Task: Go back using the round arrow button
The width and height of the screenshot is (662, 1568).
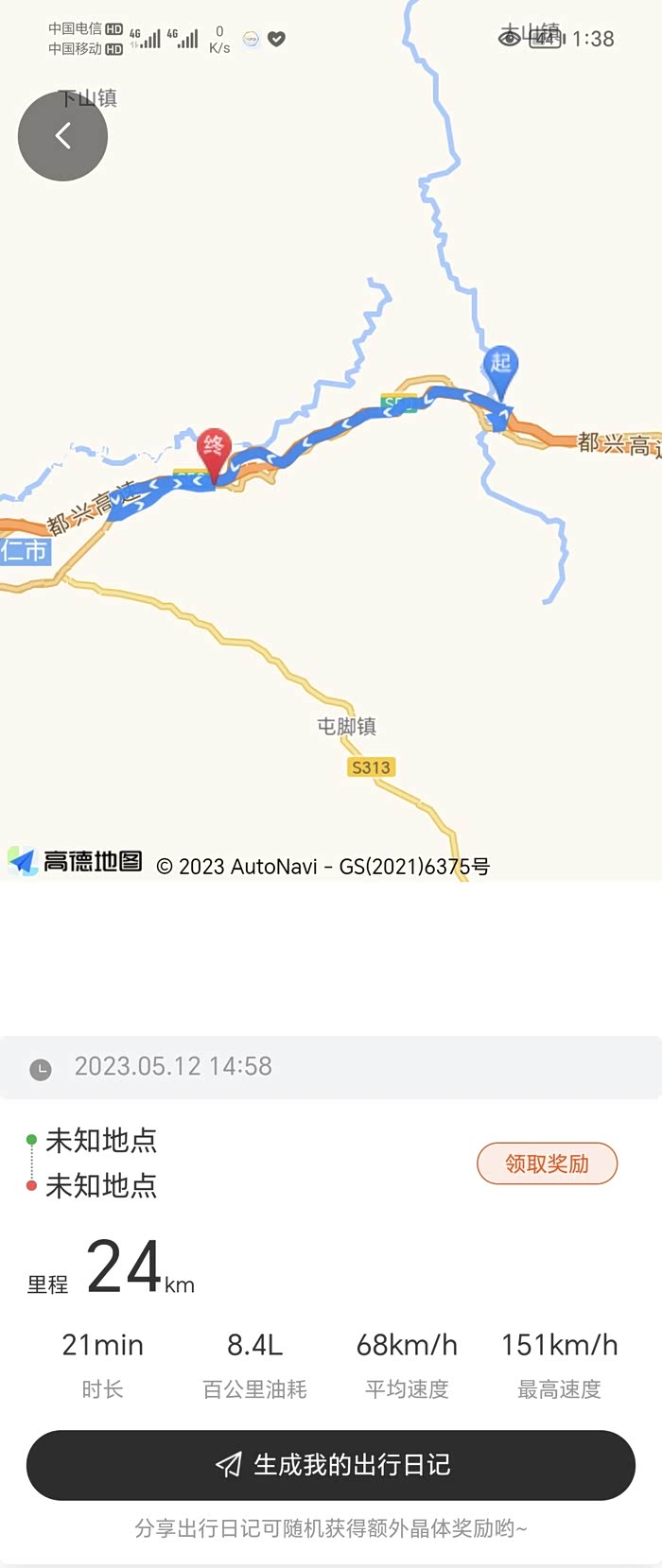Action: coord(62,136)
